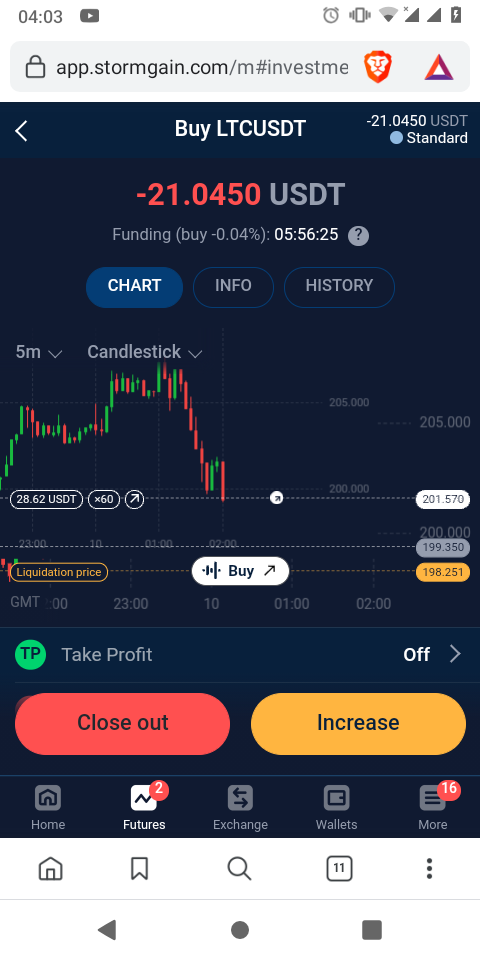The image size is (480, 960).
Task: Switch to the INFO tab
Action: (233, 287)
